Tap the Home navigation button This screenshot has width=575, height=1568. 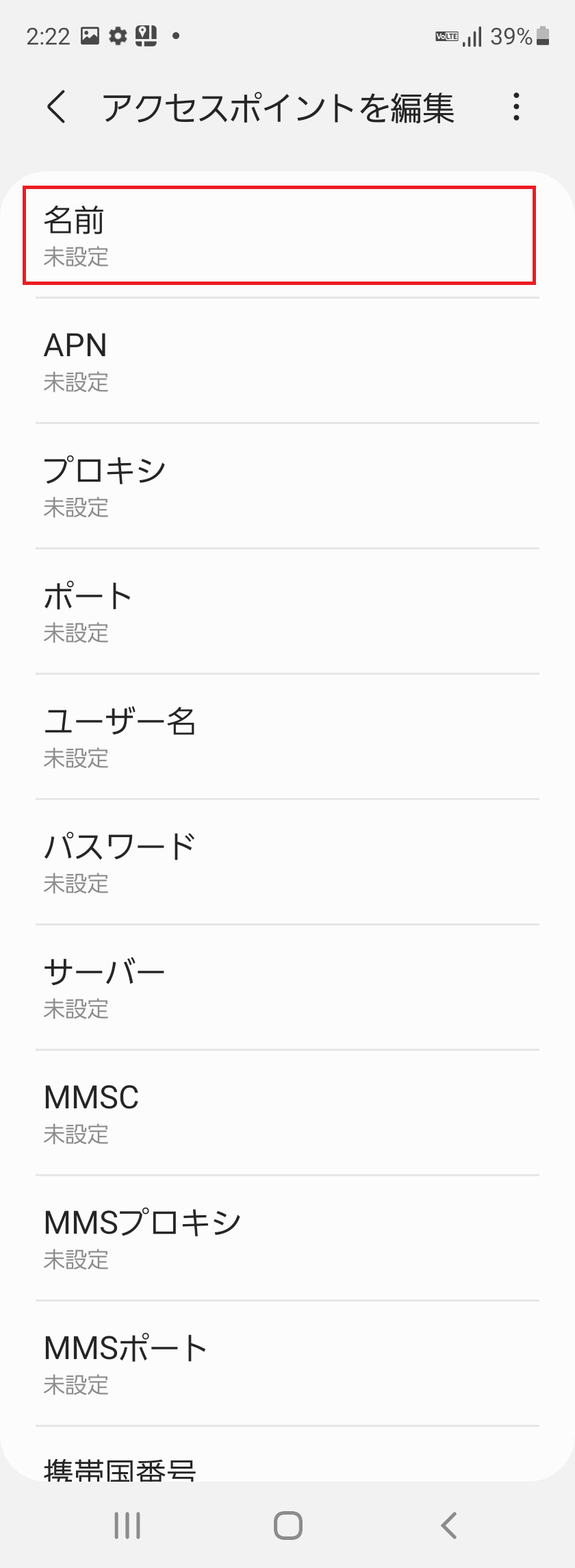click(287, 1525)
